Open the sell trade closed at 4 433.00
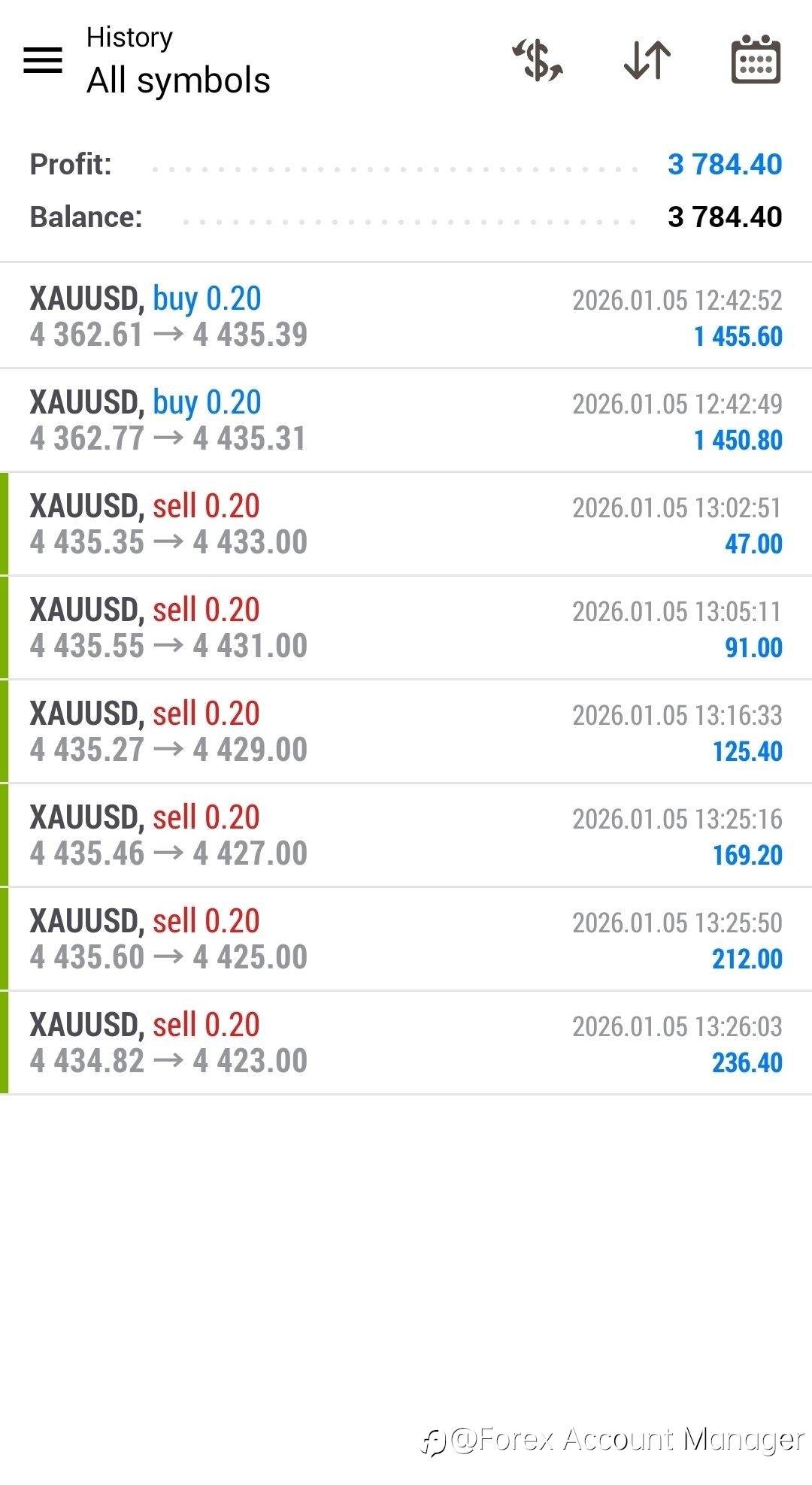This screenshot has height=1485, width=812. click(x=406, y=524)
